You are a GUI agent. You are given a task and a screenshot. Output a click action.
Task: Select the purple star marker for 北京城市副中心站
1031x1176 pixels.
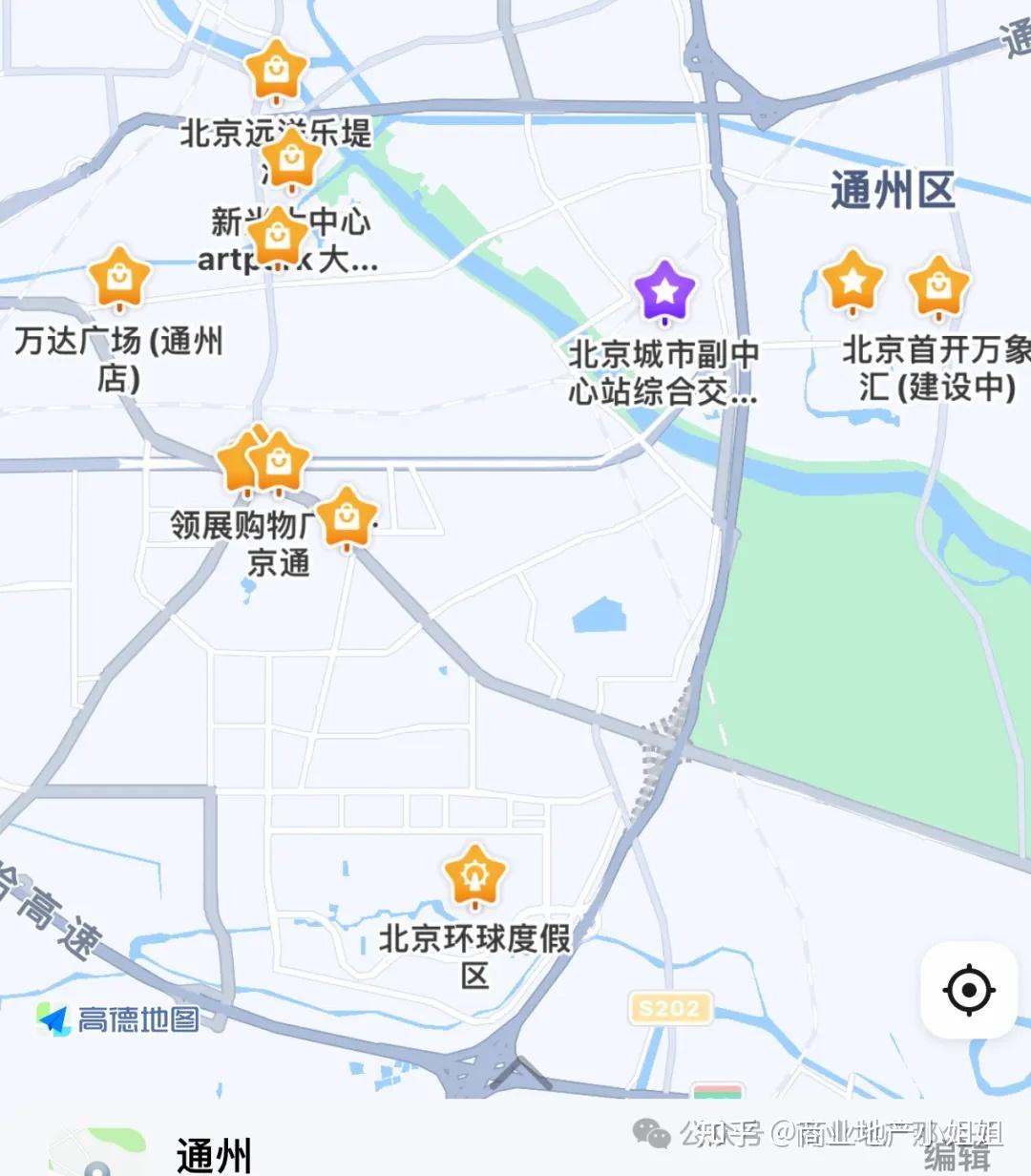(x=663, y=288)
